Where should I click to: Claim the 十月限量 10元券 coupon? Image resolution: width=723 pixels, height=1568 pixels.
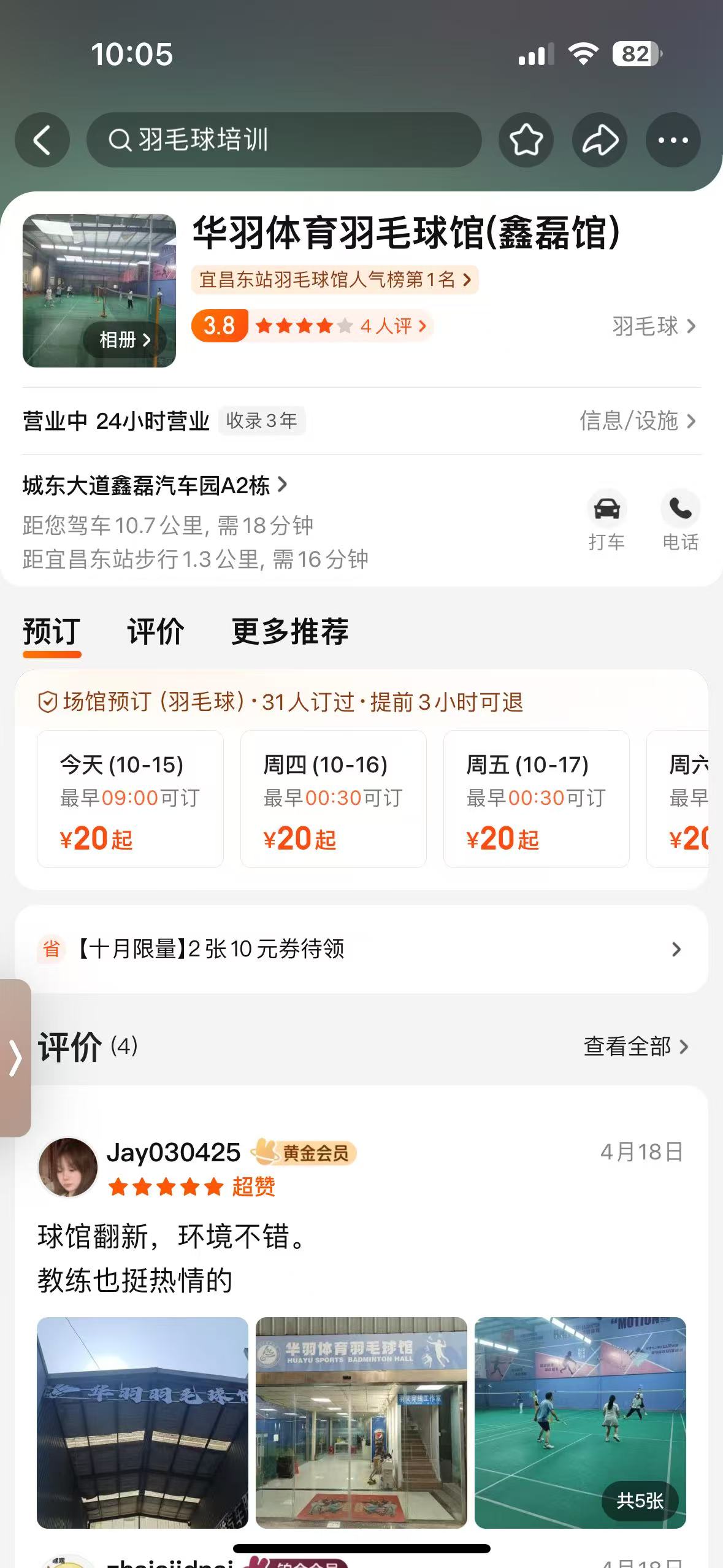pos(361,949)
